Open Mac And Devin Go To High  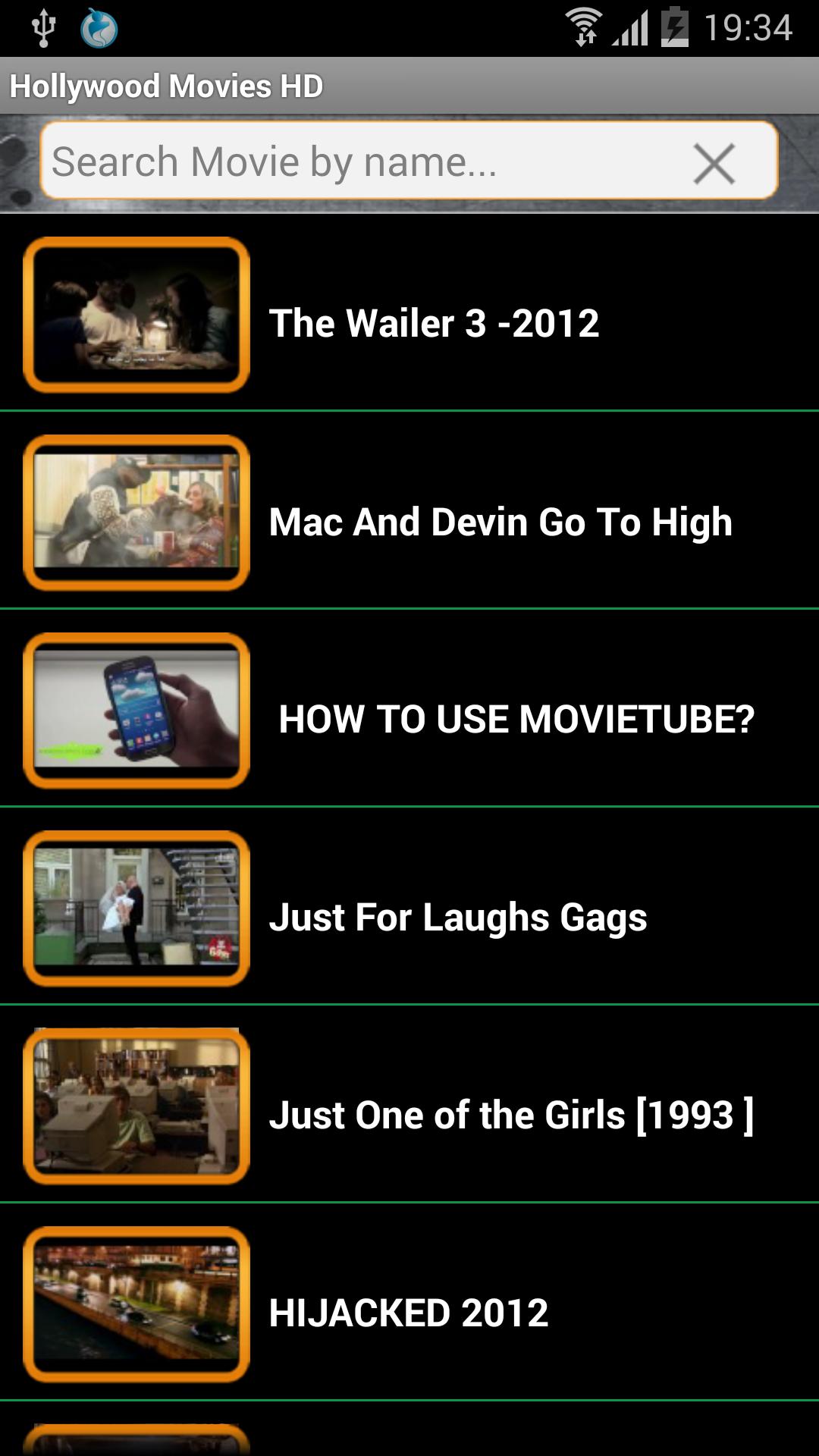(x=500, y=521)
